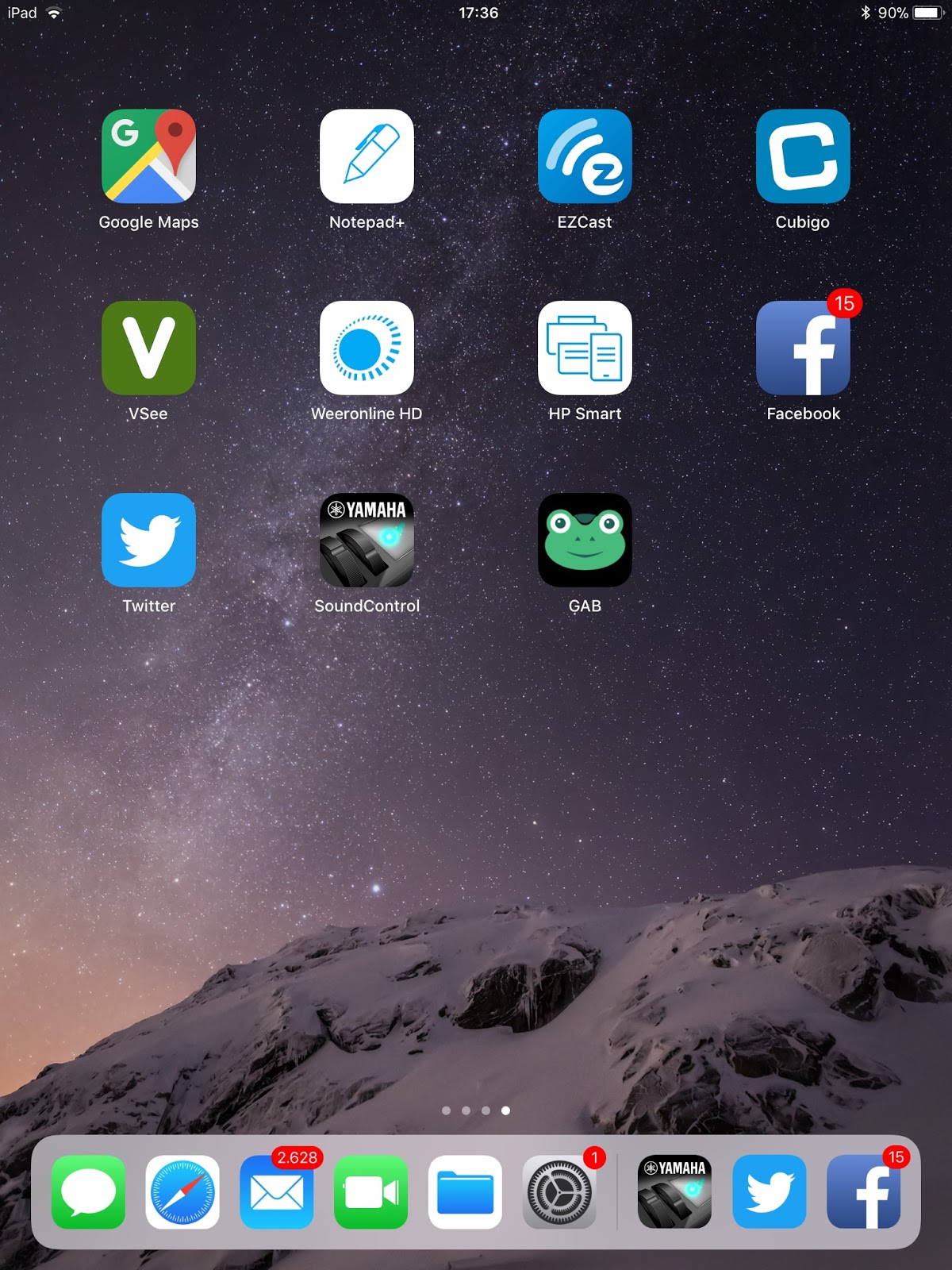Open Settings in the dock
The width and height of the screenshot is (952, 1270).
(x=559, y=1191)
